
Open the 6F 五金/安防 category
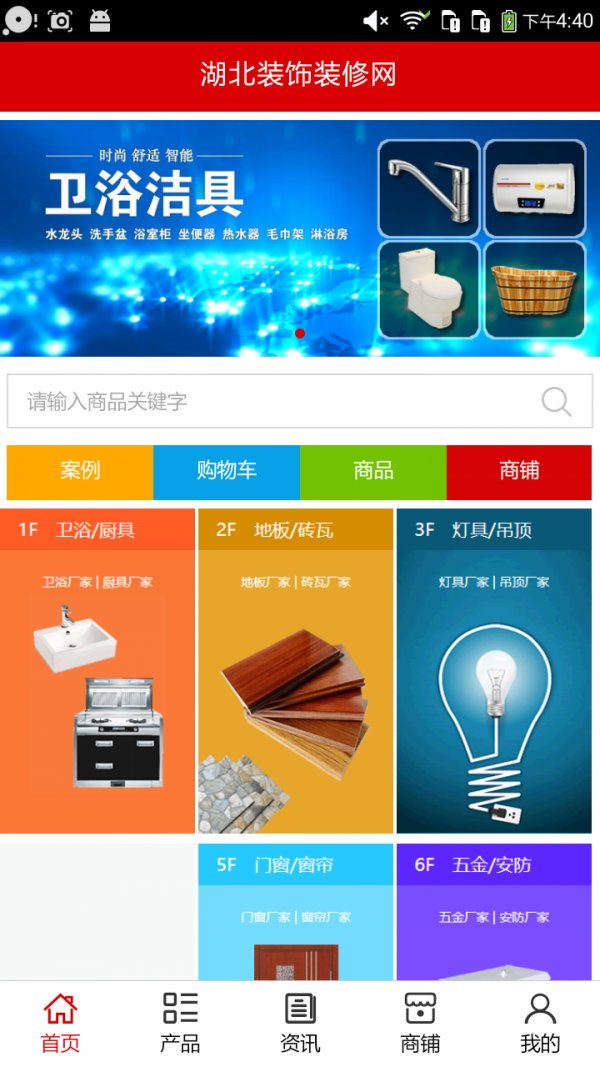494,912
